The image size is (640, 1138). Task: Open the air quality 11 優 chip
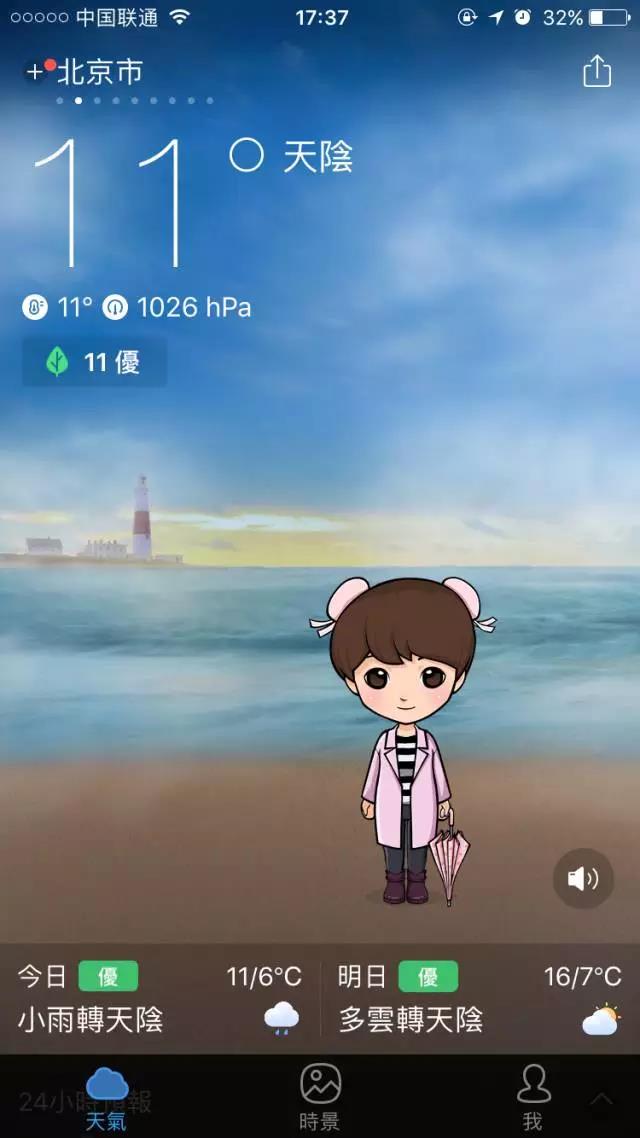(x=95, y=362)
